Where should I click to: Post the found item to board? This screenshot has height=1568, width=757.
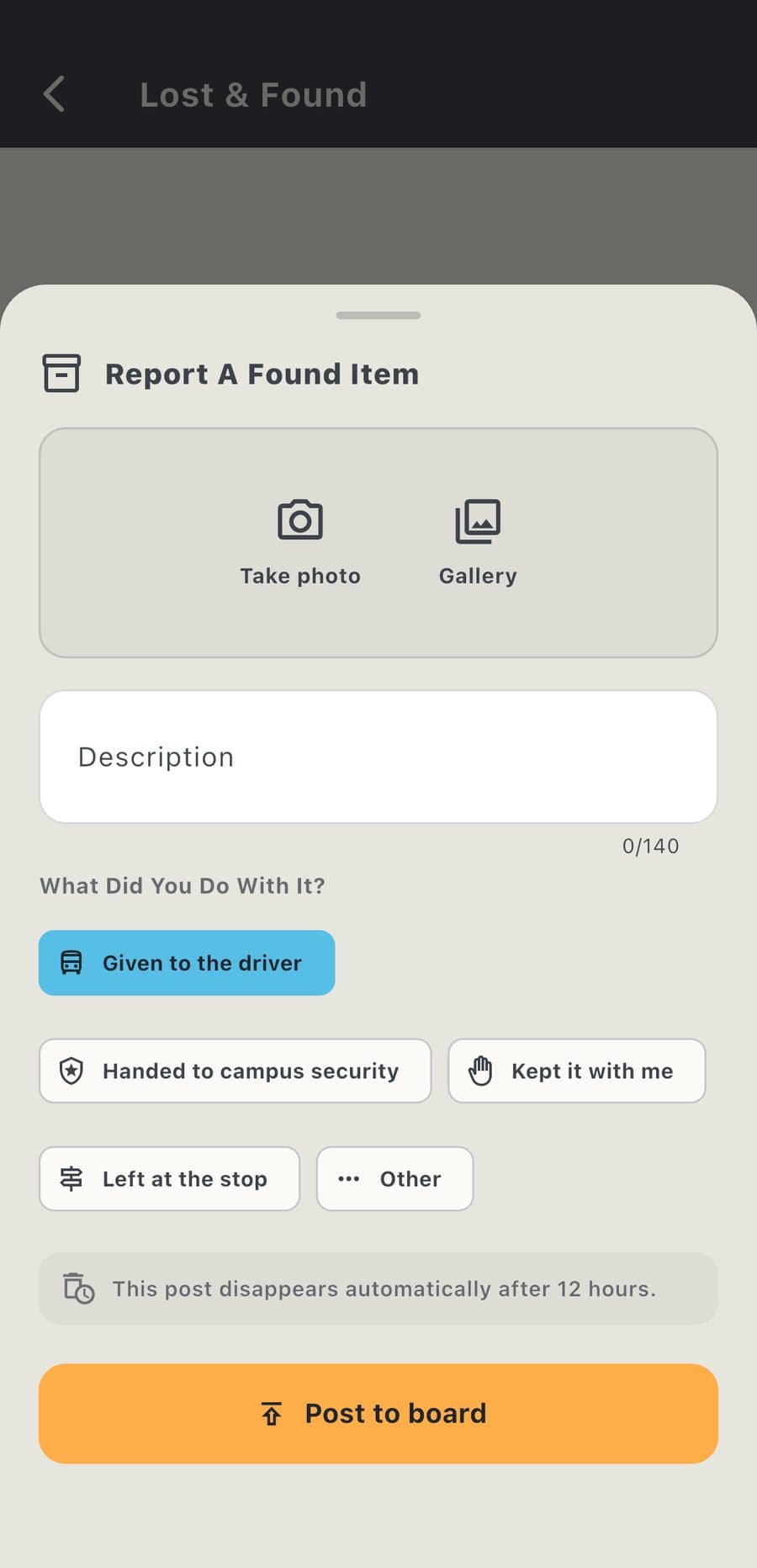click(x=378, y=1414)
